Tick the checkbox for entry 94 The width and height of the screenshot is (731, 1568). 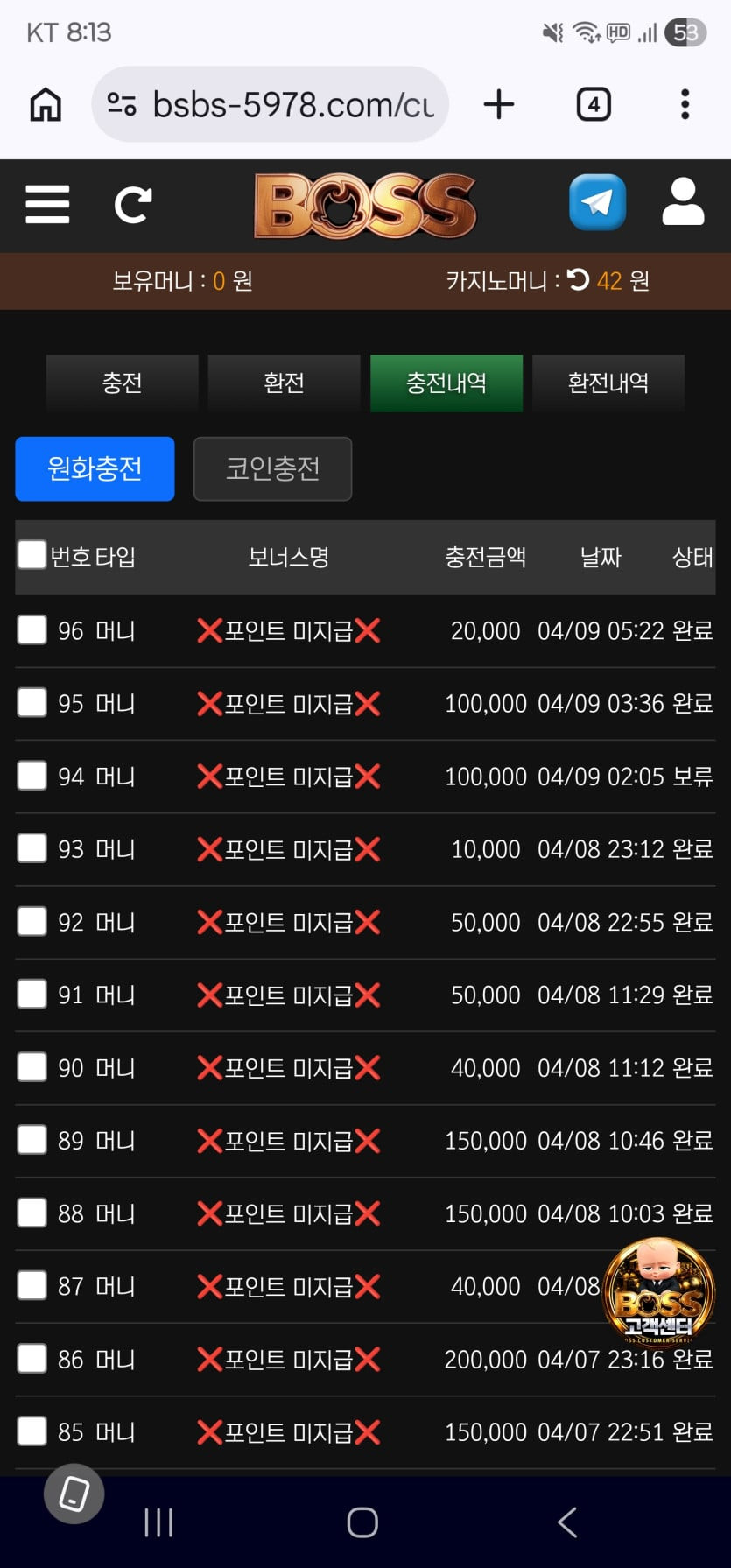(x=32, y=775)
